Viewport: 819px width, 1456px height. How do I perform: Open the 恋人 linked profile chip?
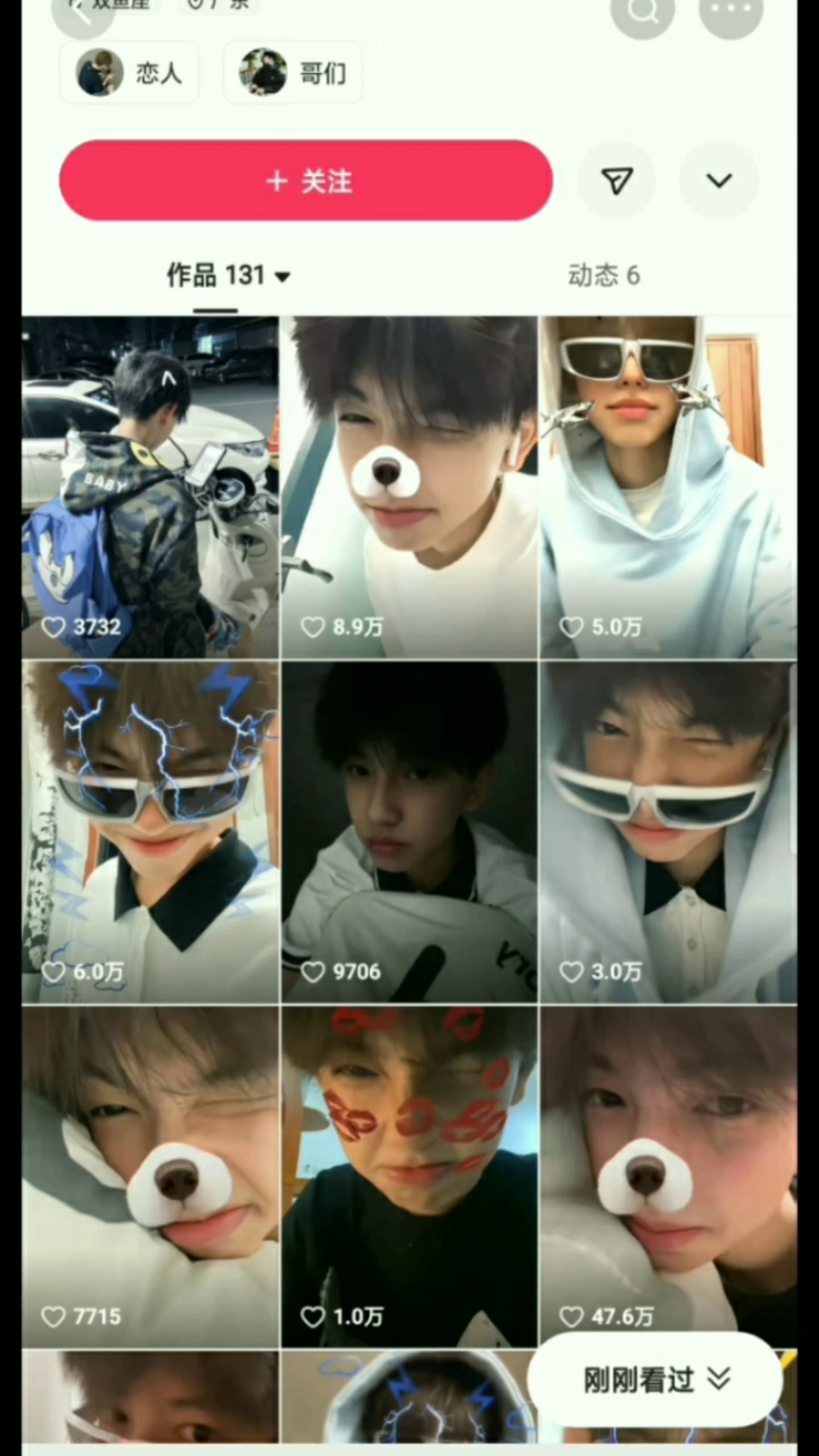tap(130, 73)
